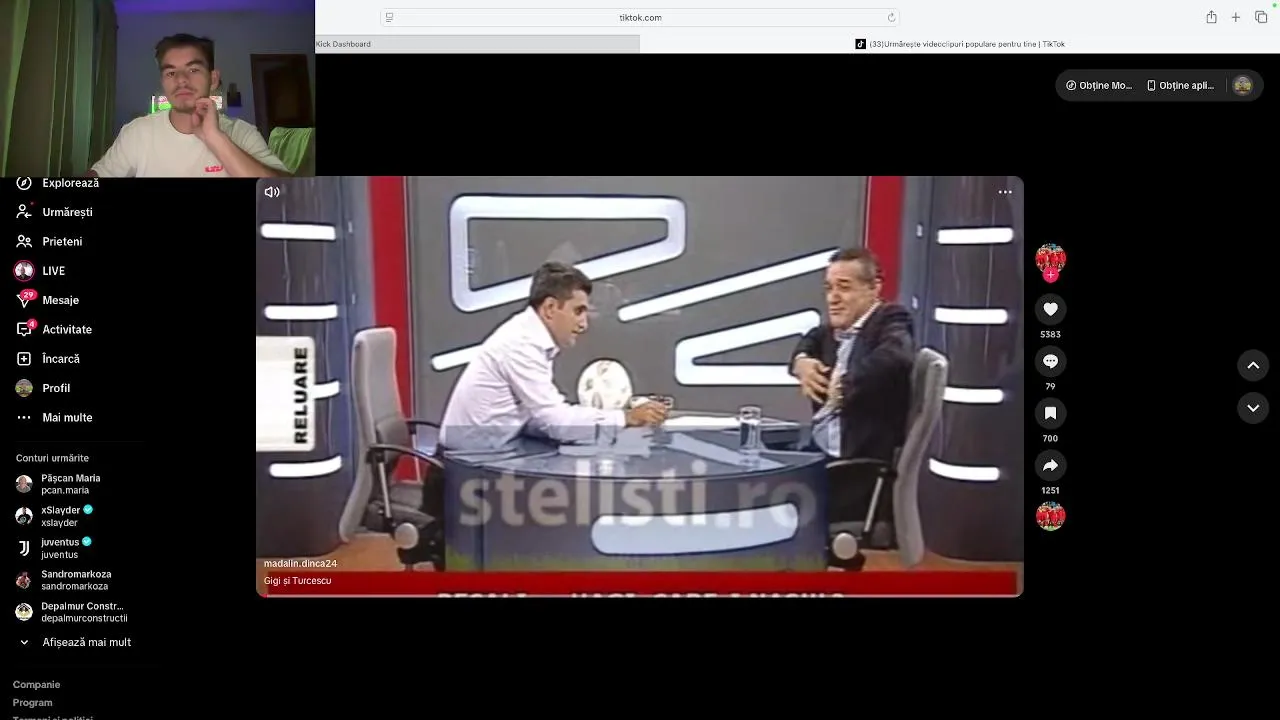Image resolution: width=1280 pixels, height=720 pixels.
Task: Open followed account Pășcan Maria
Action: pyautogui.click(x=70, y=484)
